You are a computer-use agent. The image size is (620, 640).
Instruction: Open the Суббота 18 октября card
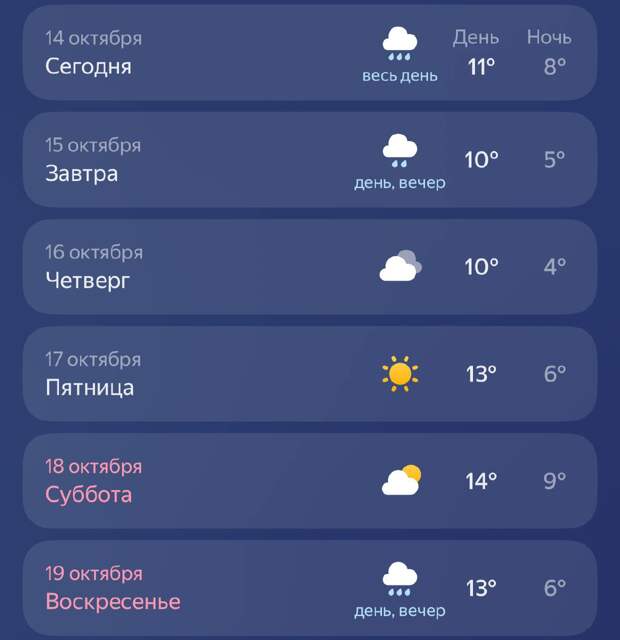coord(309,481)
